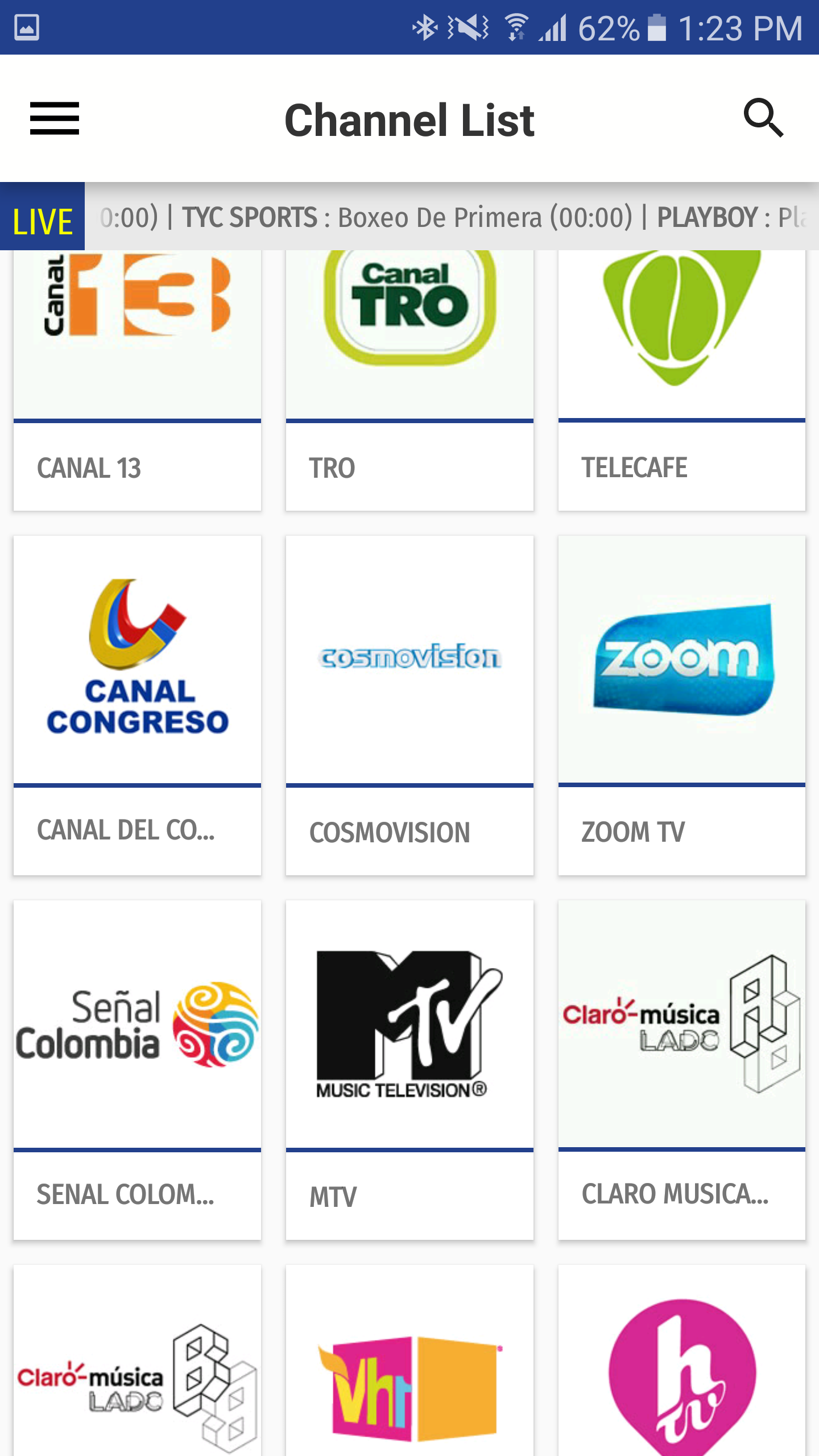This screenshot has width=819, height=1456.
Task: Watch Canal del Congreso channel
Action: pyautogui.click(x=137, y=705)
